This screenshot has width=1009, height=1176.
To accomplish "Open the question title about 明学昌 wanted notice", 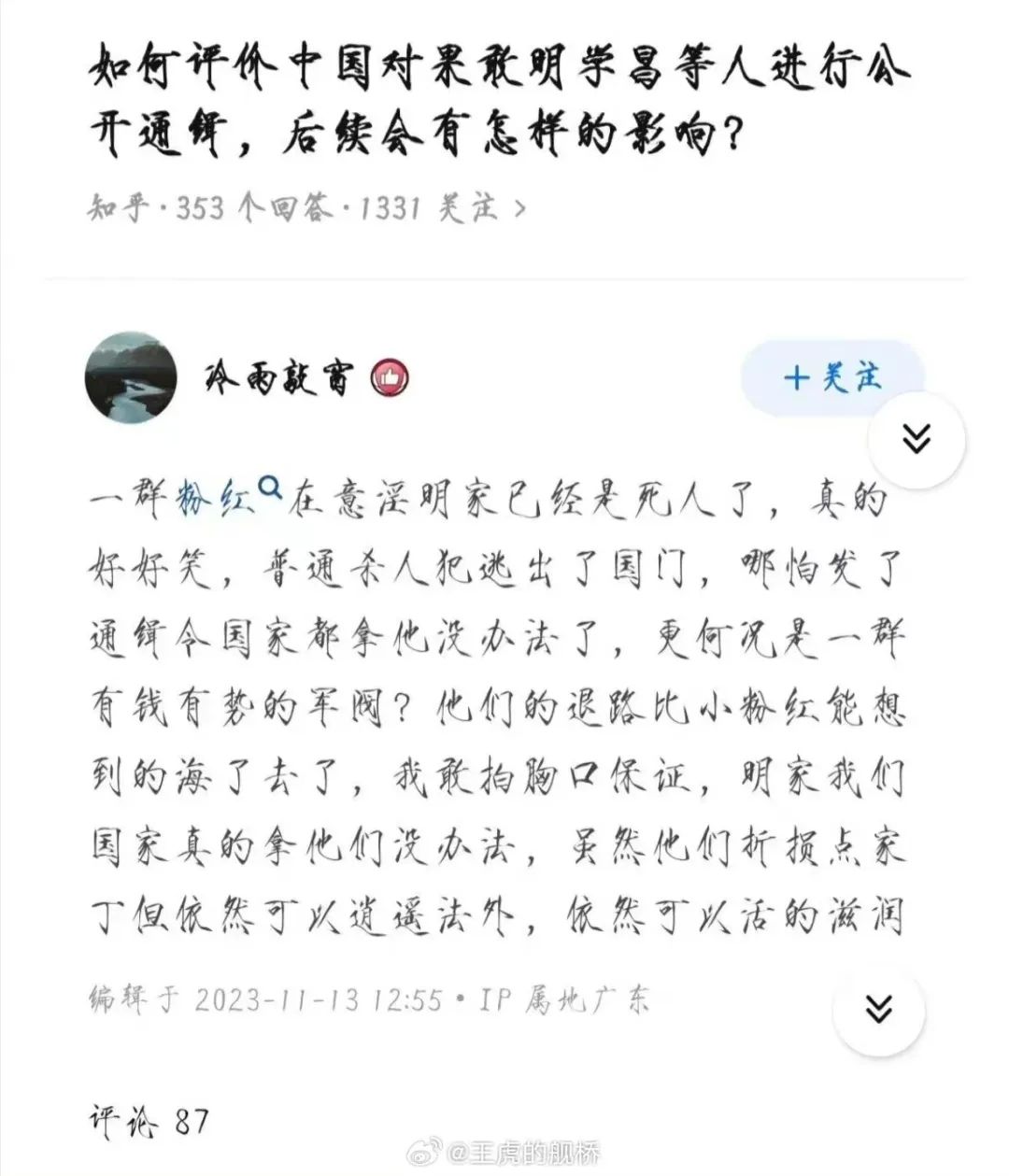I will (x=501, y=103).
